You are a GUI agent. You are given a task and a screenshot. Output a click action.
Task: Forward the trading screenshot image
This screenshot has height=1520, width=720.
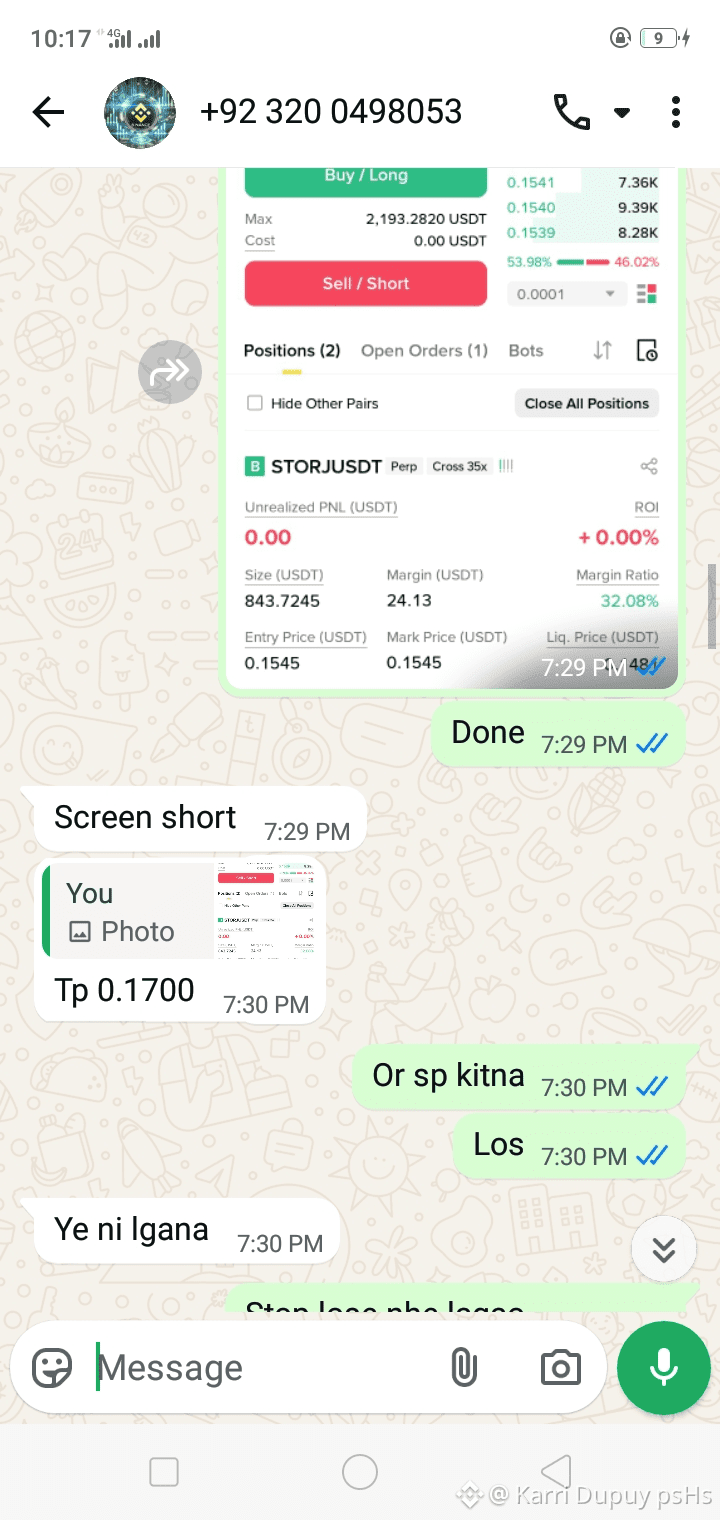point(170,373)
